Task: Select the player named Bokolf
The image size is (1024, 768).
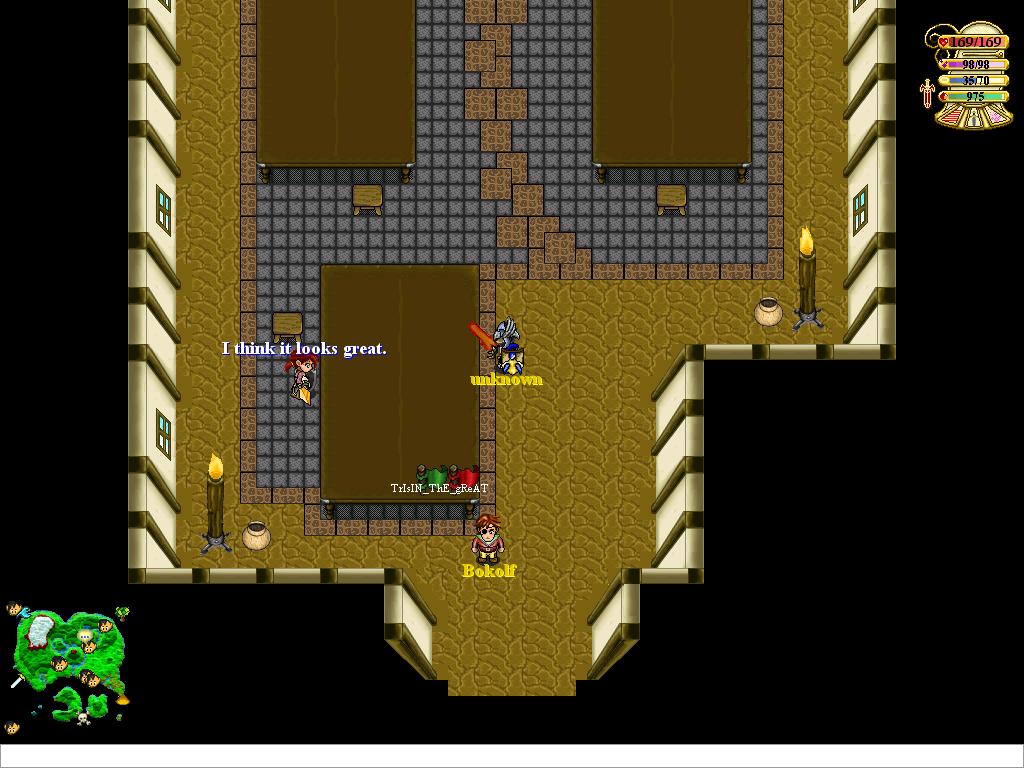Action: point(487,540)
